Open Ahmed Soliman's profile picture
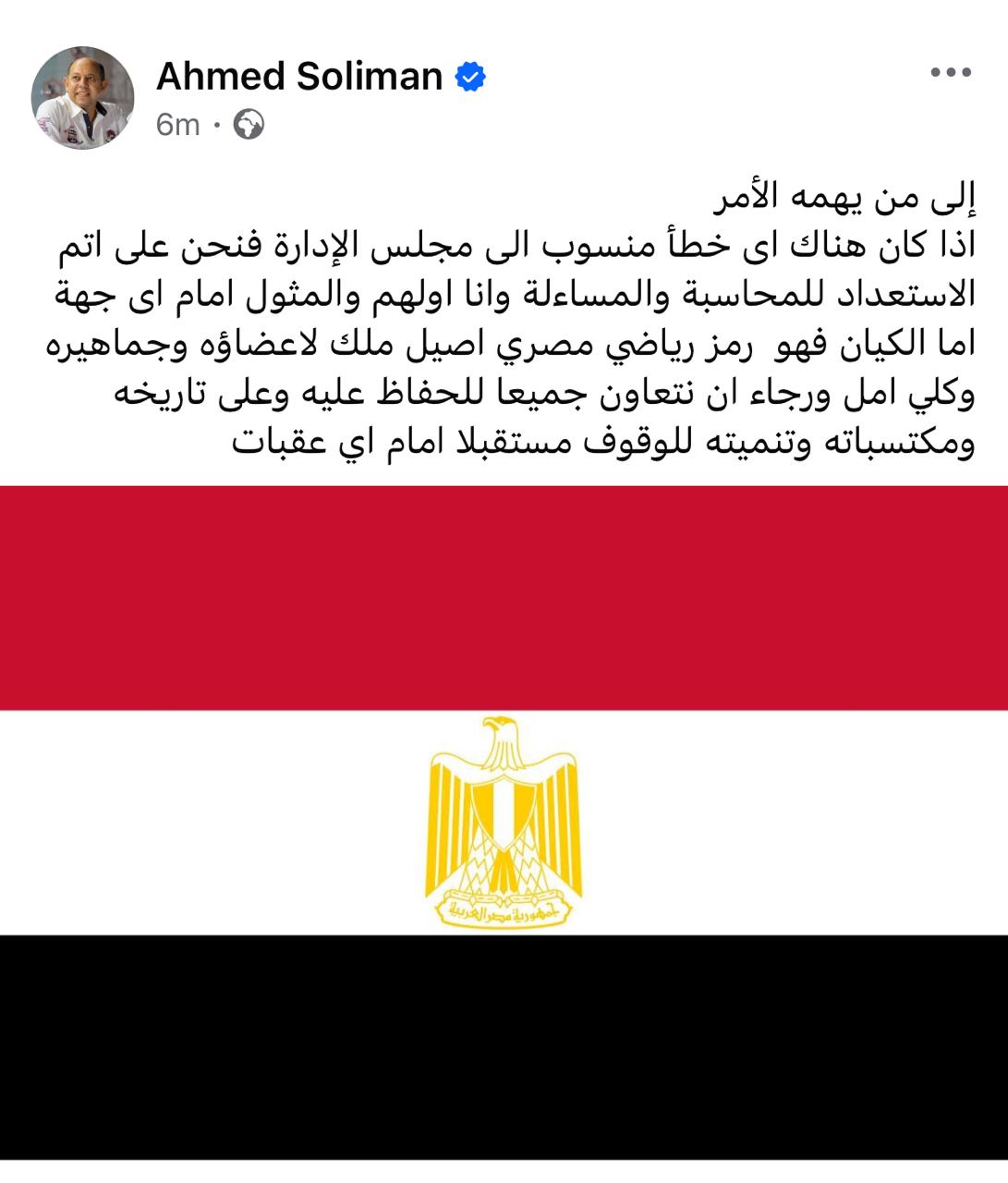This screenshot has width=1008, height=1183. [x=83, y=98]
